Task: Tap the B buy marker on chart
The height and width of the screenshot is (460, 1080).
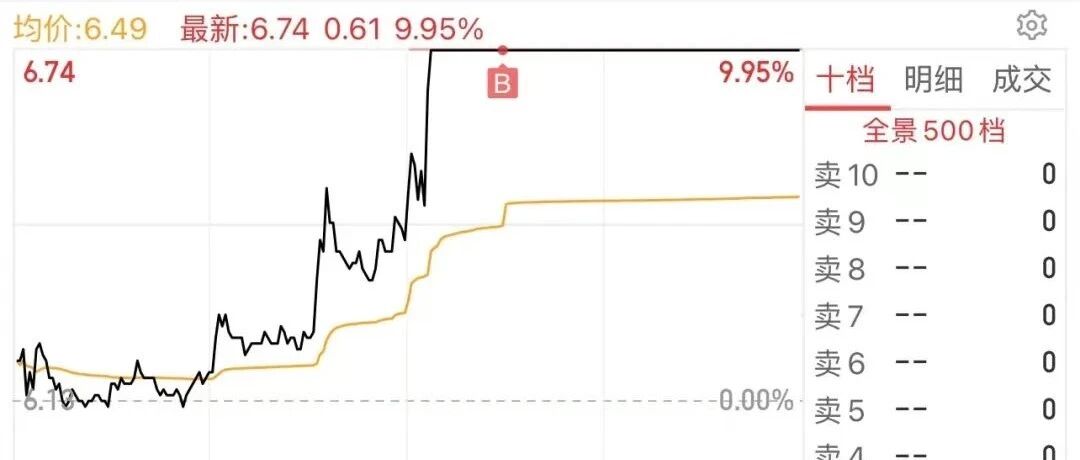Action: coord(503,84)
